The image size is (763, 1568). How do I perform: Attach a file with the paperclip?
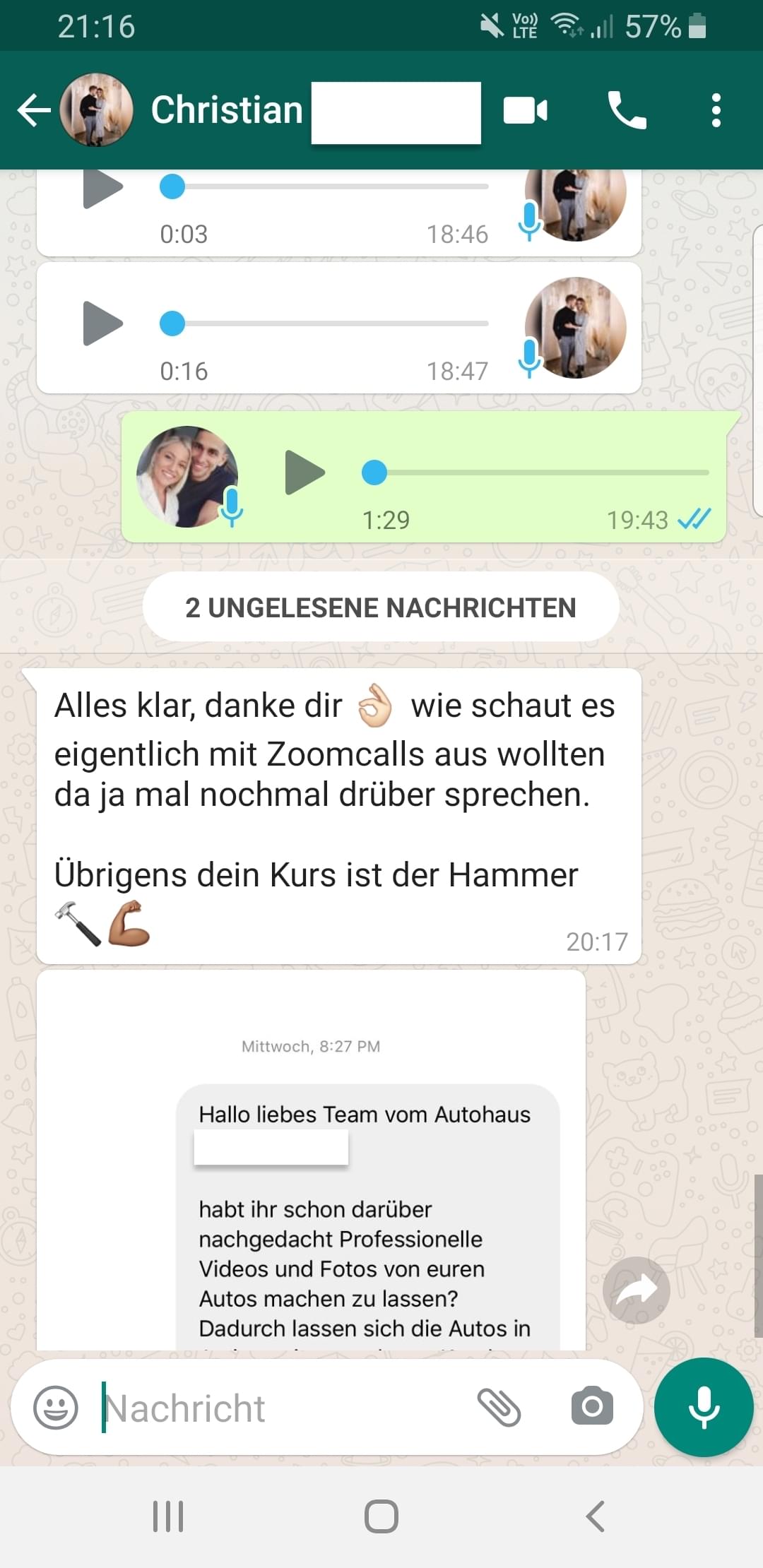499,1407
